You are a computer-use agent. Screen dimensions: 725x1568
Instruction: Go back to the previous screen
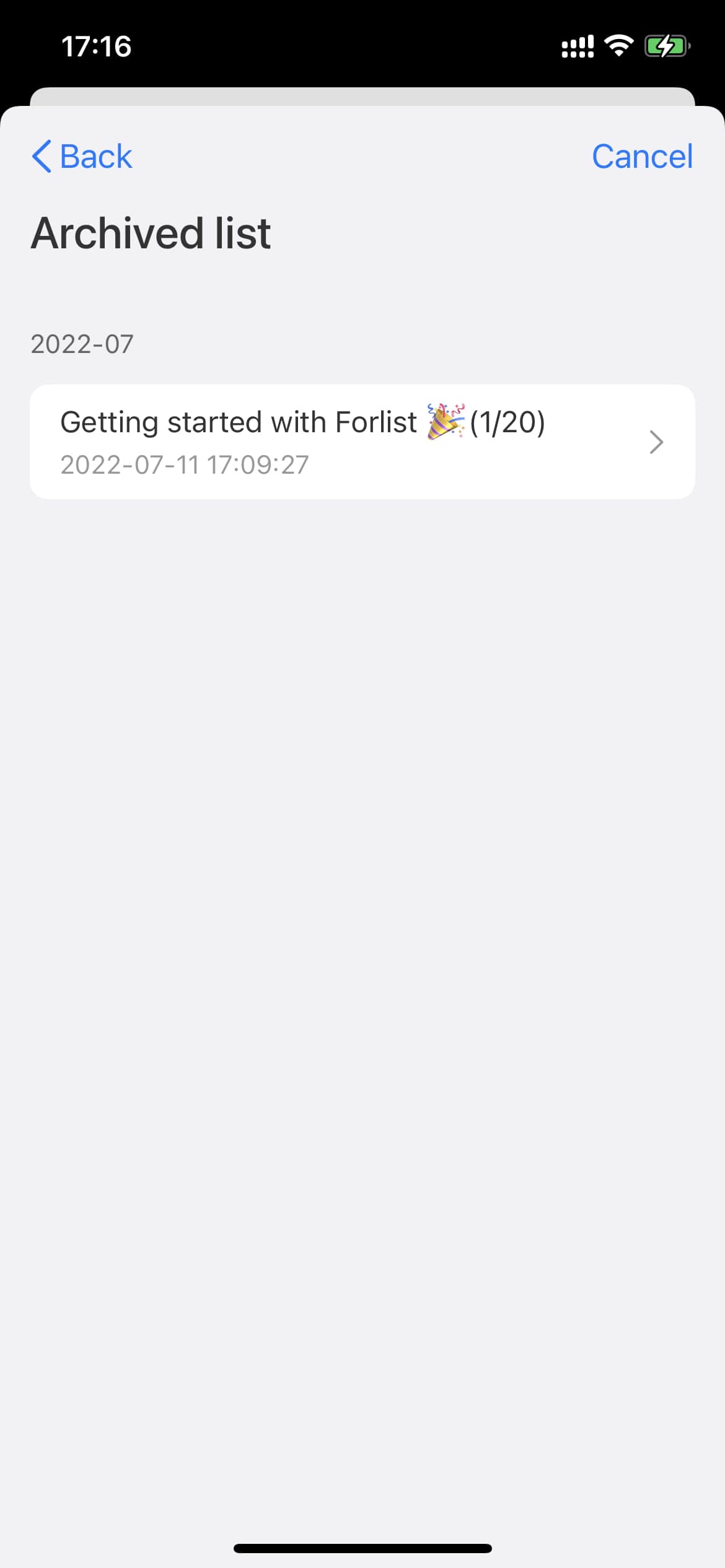pos(82,156)
